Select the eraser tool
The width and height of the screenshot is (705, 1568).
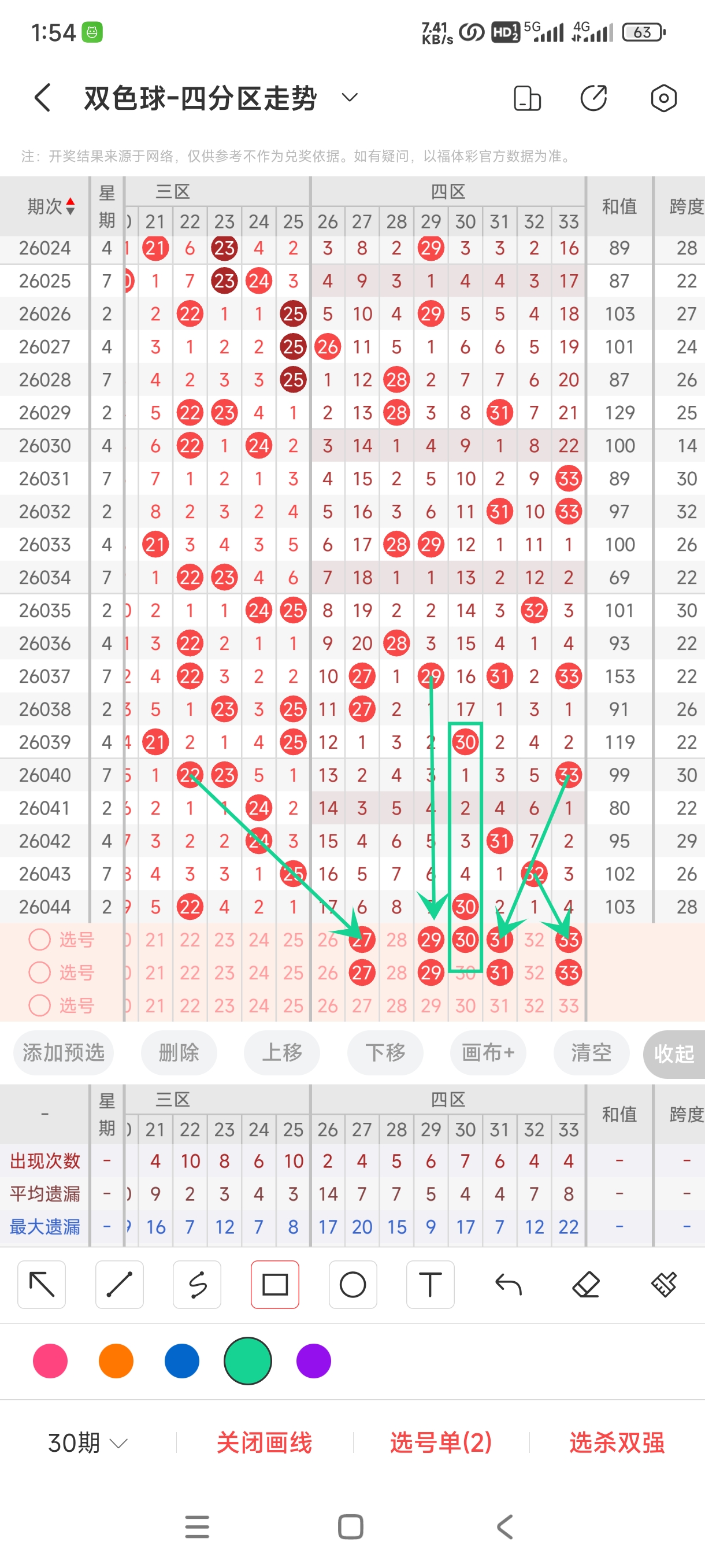[x=587, y=1284]
